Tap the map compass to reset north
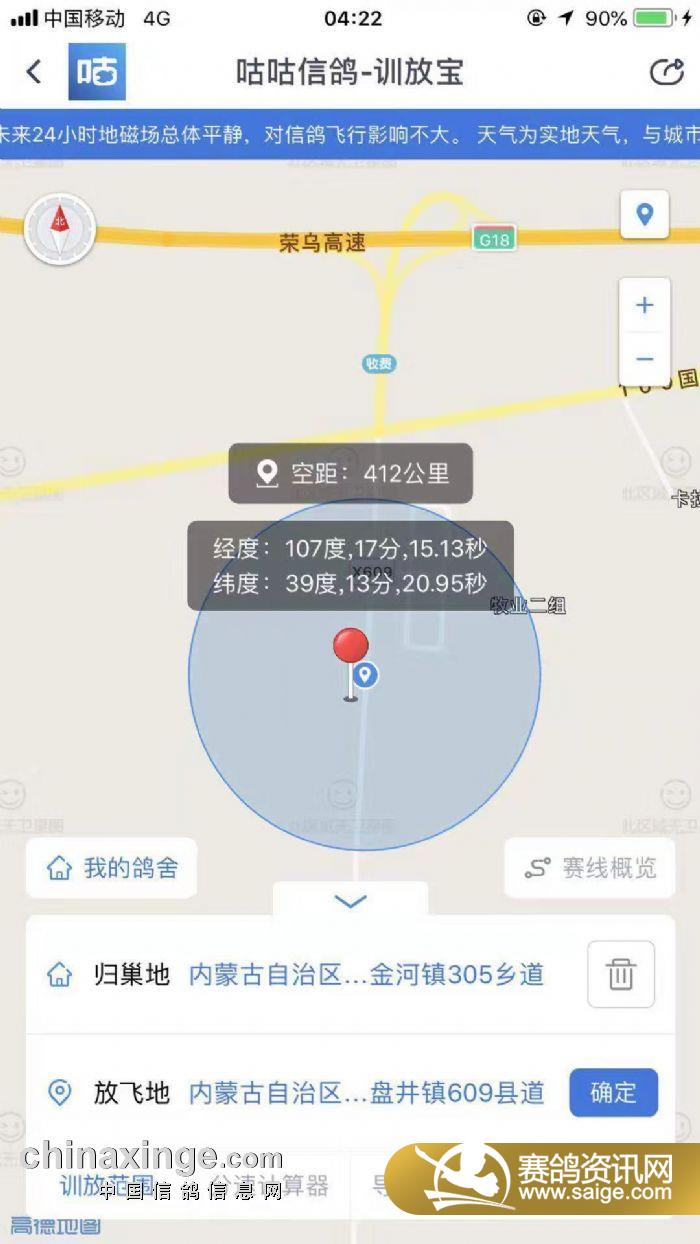The image size is (700, 1244). tap(60, 229)
